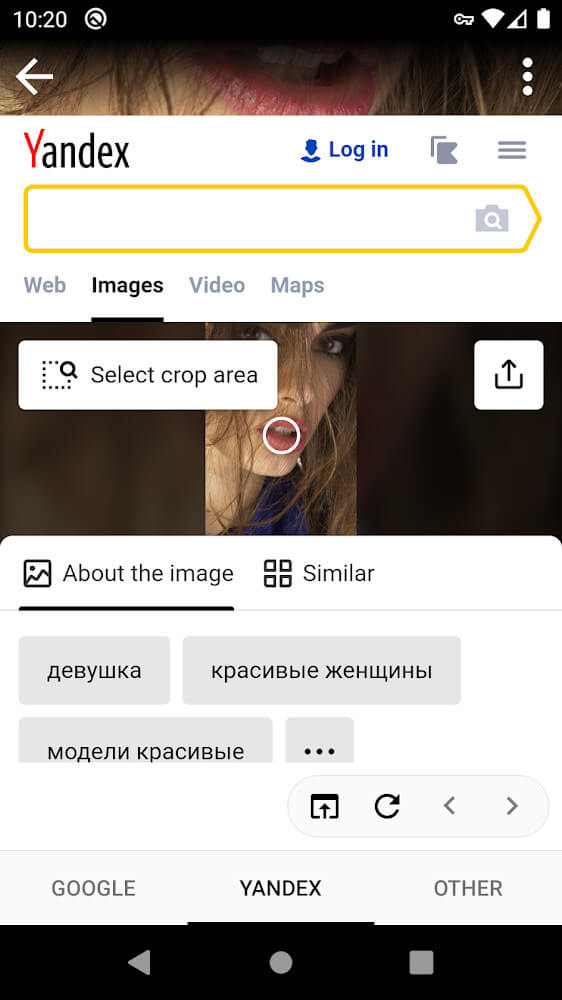Go back with the top arrow
This screenshot has width=562, height=1000.
[x=34, y=77]
